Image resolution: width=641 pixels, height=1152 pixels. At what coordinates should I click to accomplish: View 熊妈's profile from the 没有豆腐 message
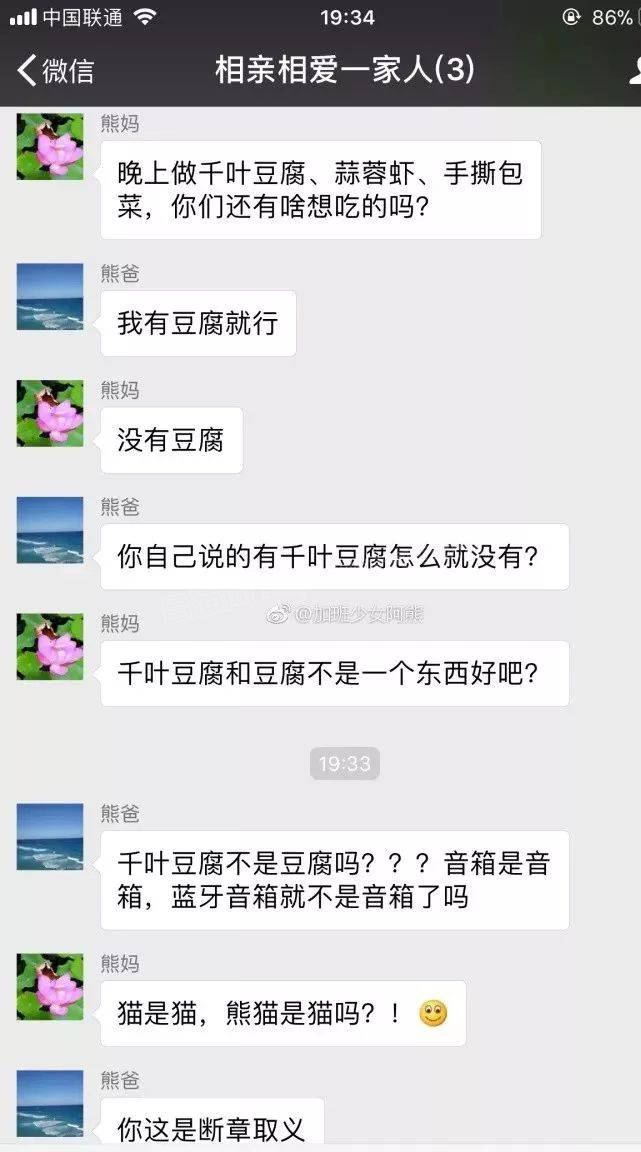click(50, 413)
